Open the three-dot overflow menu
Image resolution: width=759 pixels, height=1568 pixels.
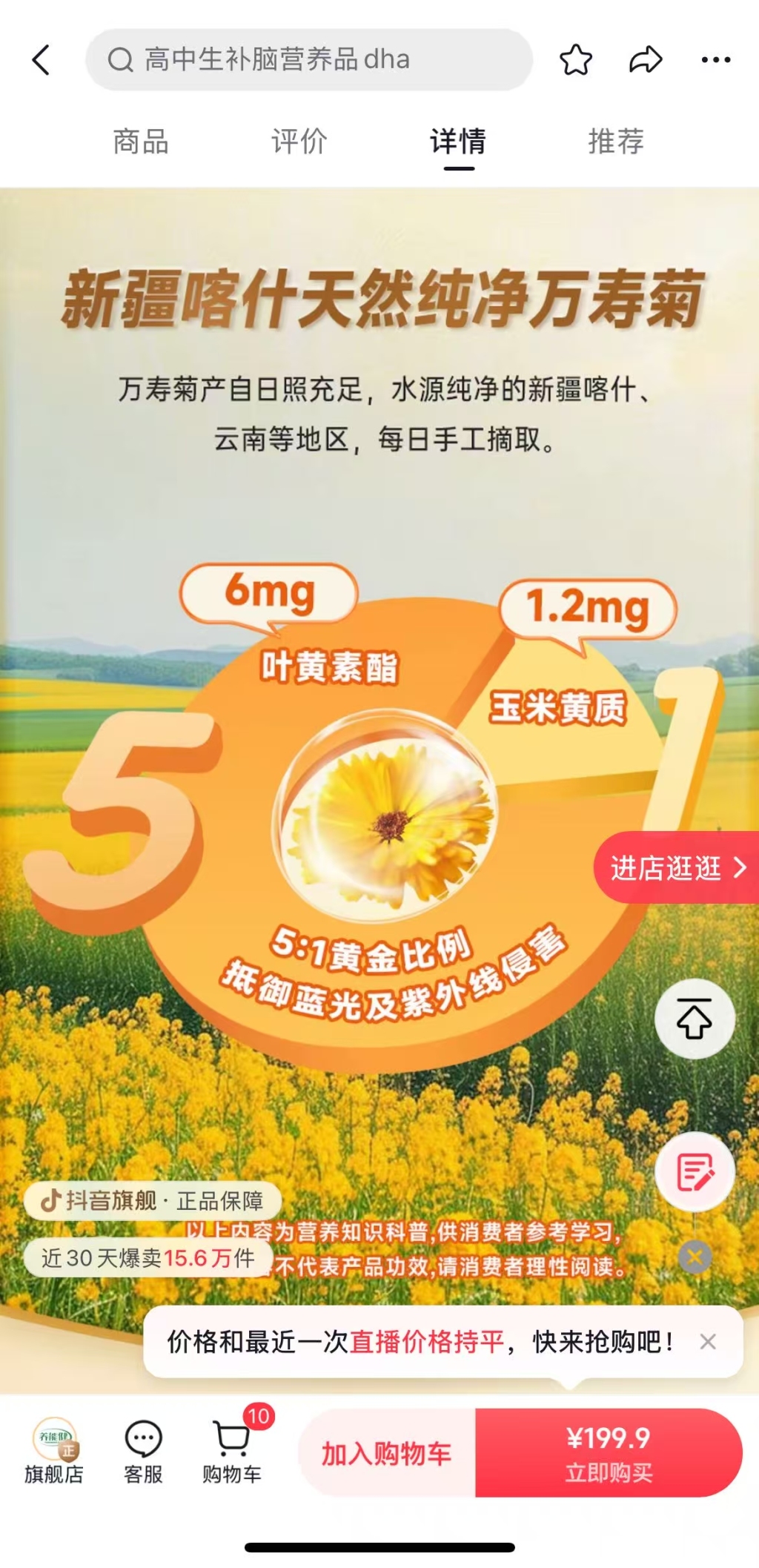[x=715, y=60]
